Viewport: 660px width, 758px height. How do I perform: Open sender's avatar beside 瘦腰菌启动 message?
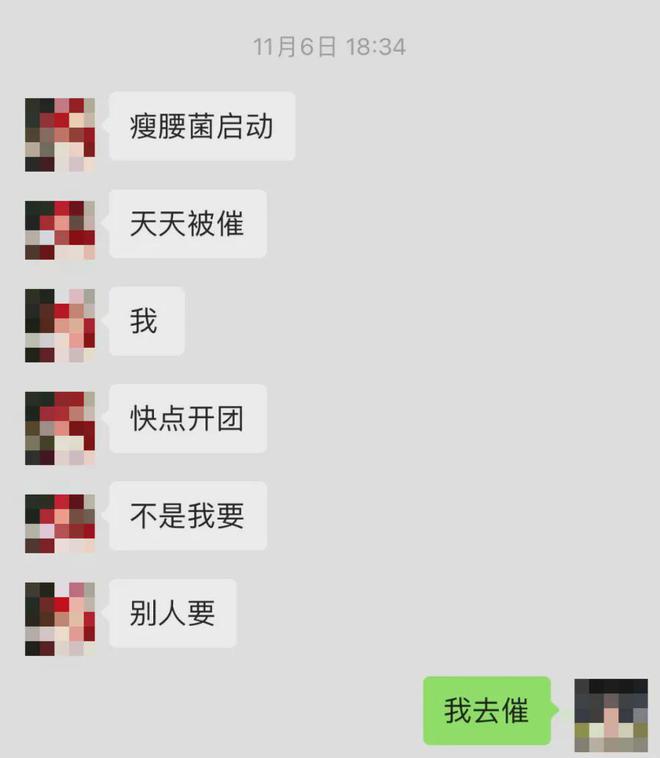(60, 134)
